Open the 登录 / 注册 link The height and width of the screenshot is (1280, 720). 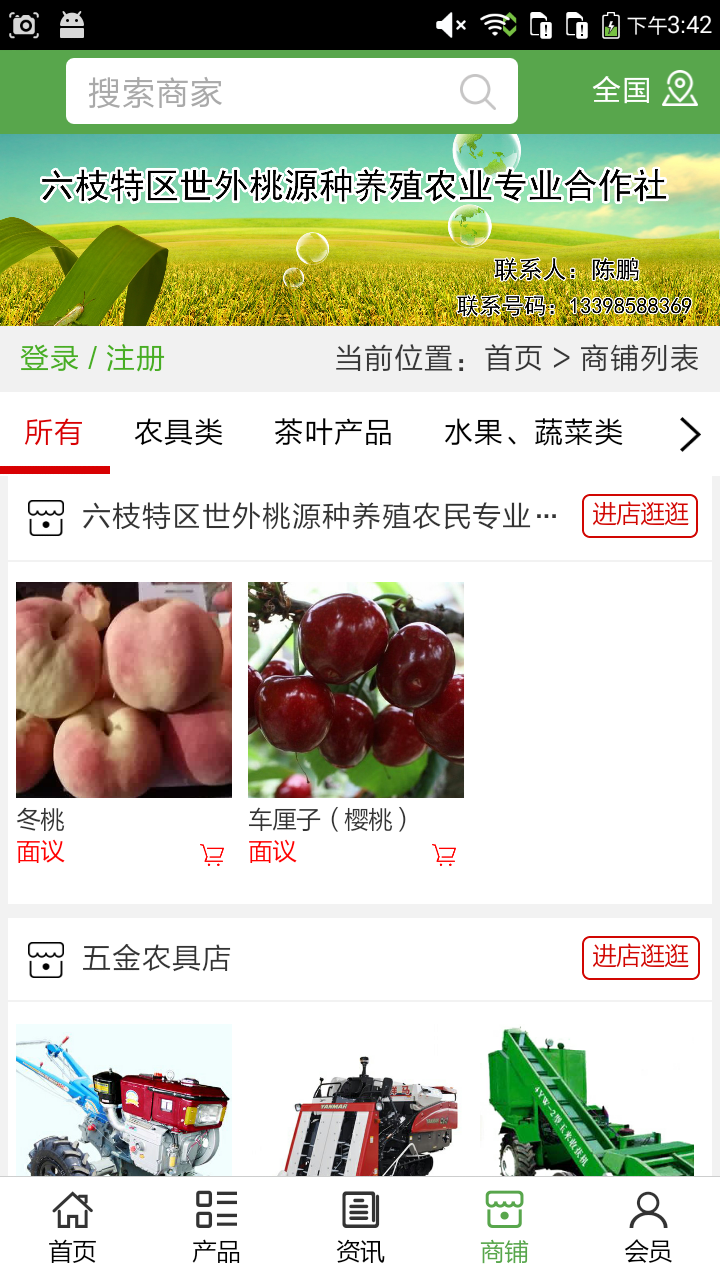click(x=92, y=358)
